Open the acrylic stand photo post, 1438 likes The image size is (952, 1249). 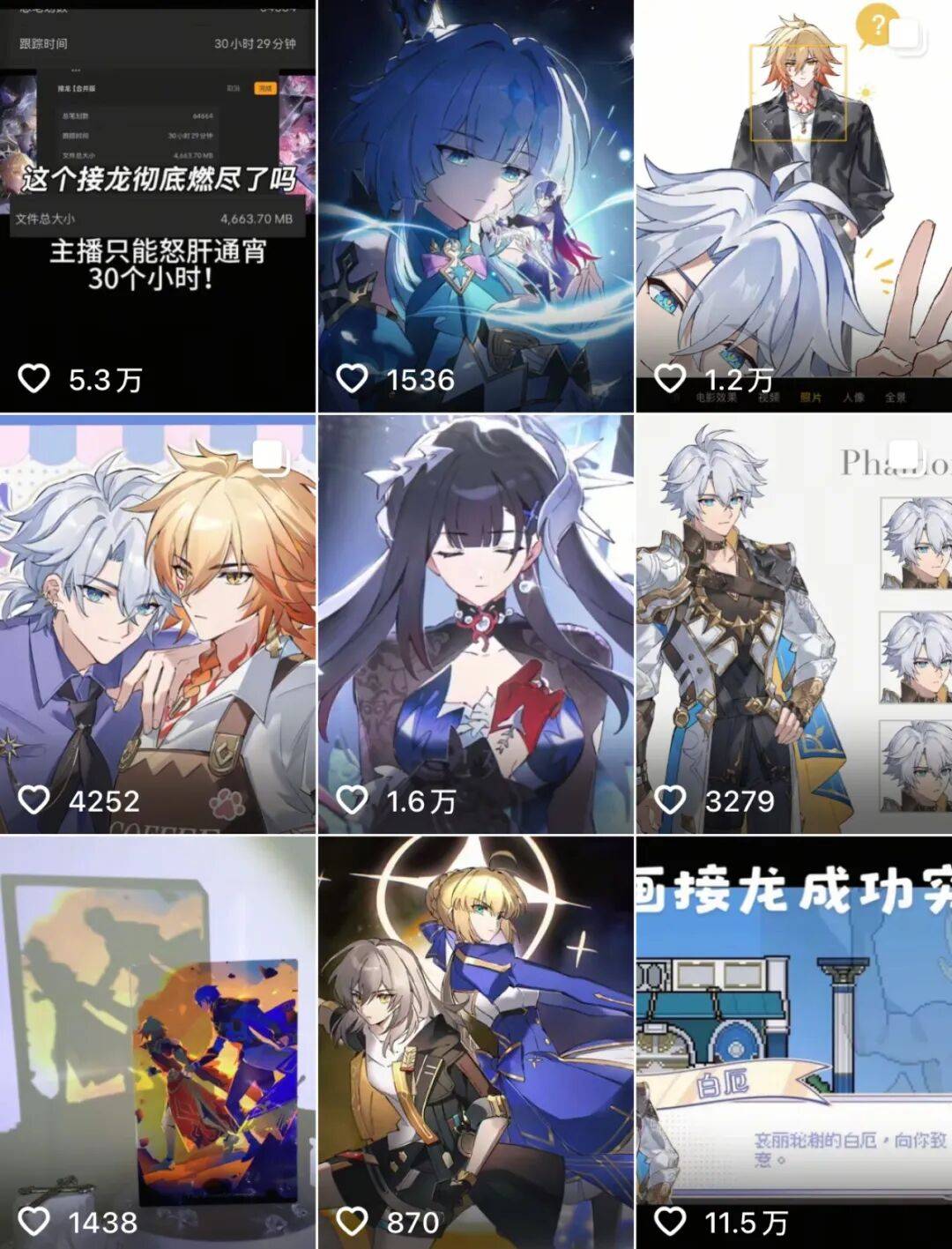pyautogui.click(x=157, y=1040)
